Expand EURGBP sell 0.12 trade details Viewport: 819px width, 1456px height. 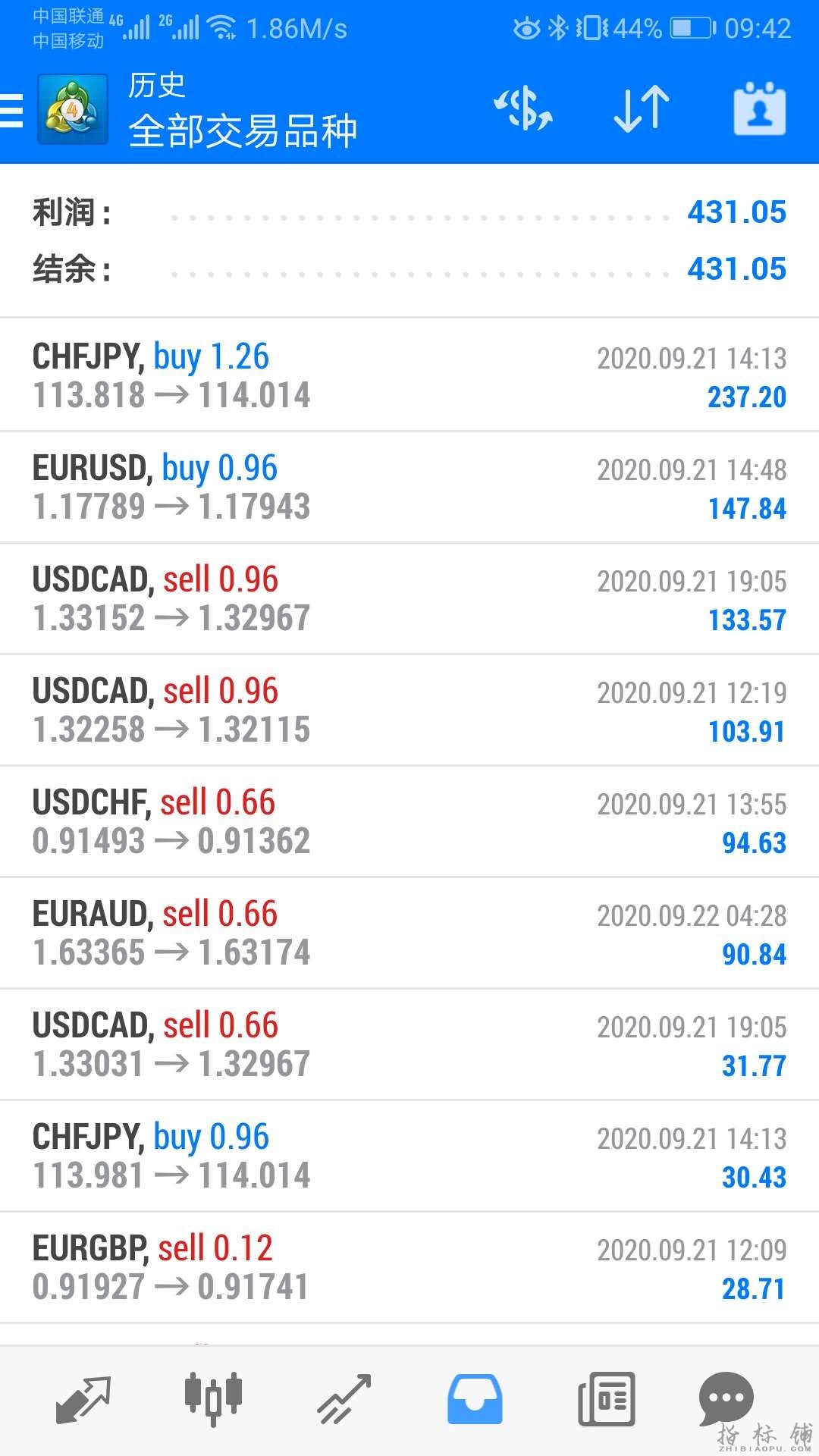click(x=409, y=1267)
